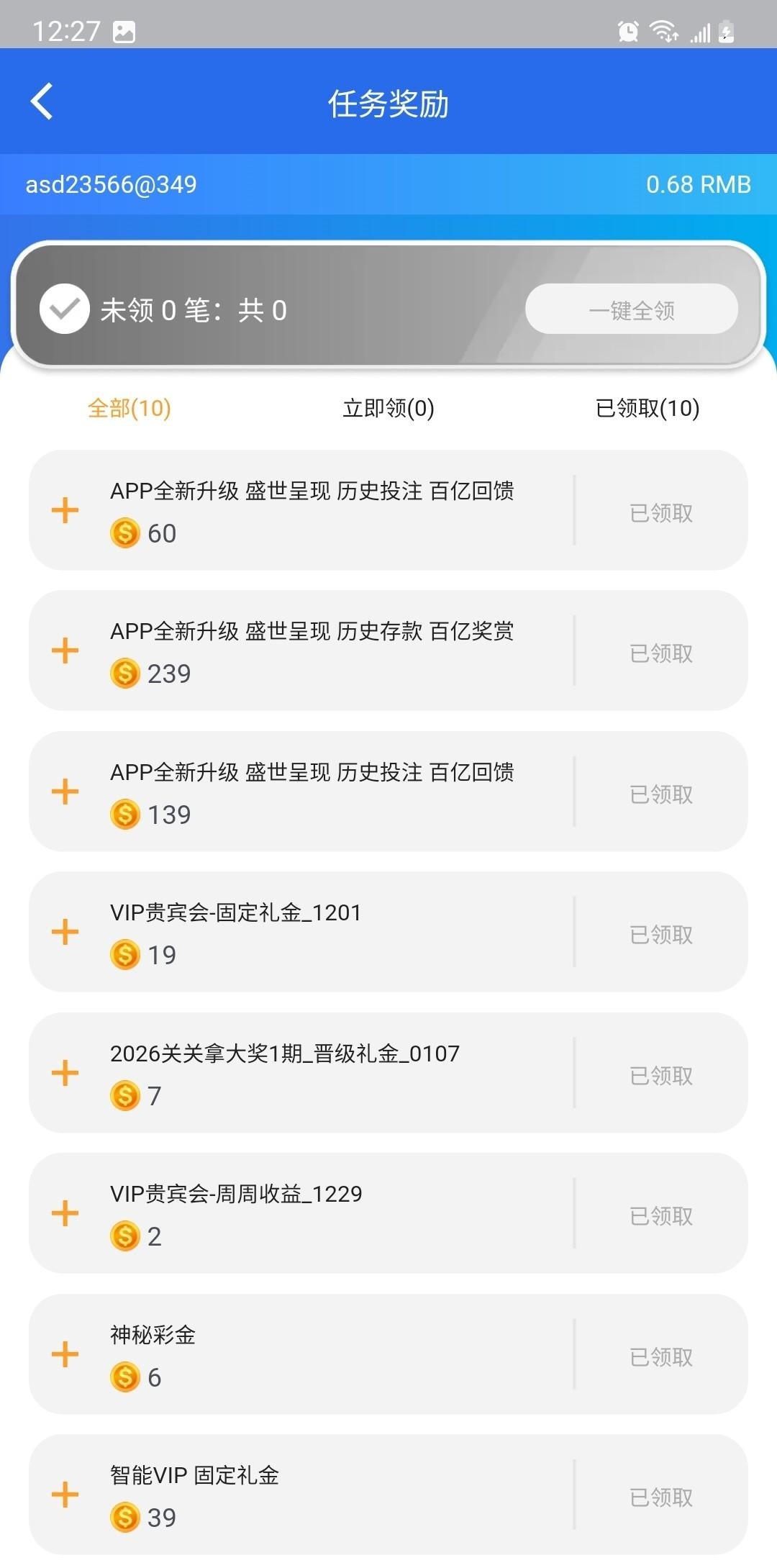This screenshot has width=777, height=1568.
Task: Expand VIP贵宾会-周周收益_1229 details
Action: 65,1213
